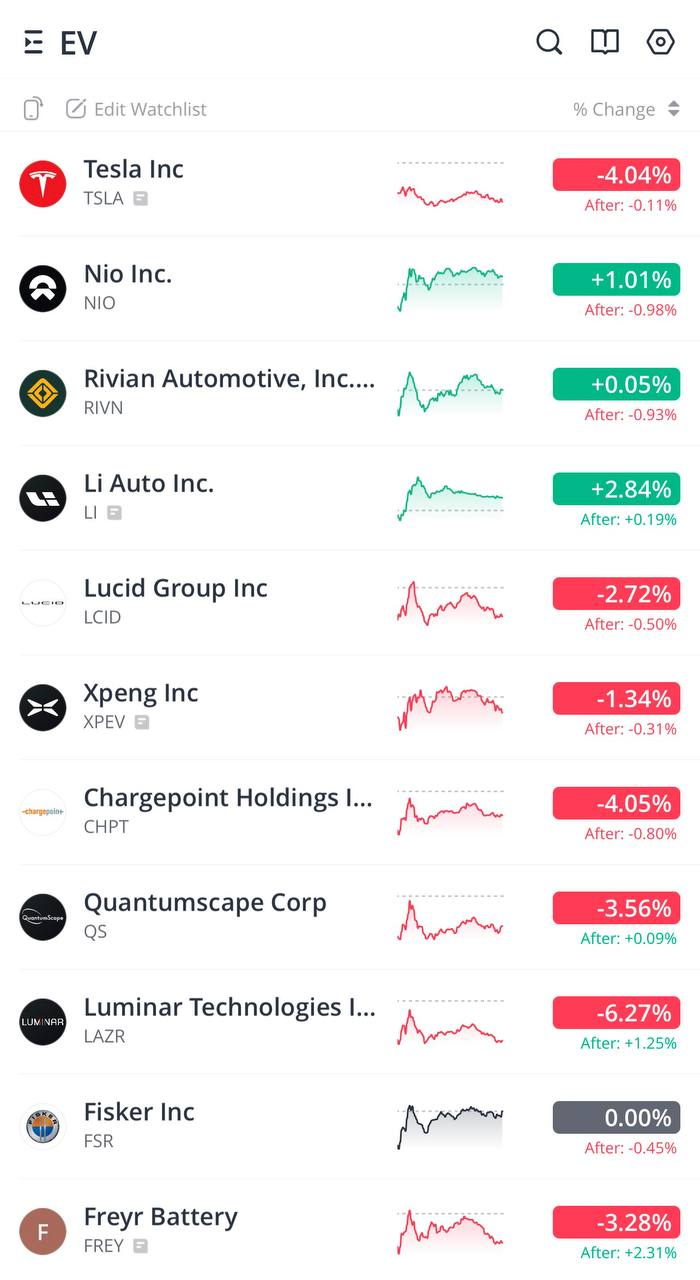This screenshot has height=1280, width=700.
Task: Tap the phone layout icon beside Edit Watchlist
Action: (x=33, y=109)
